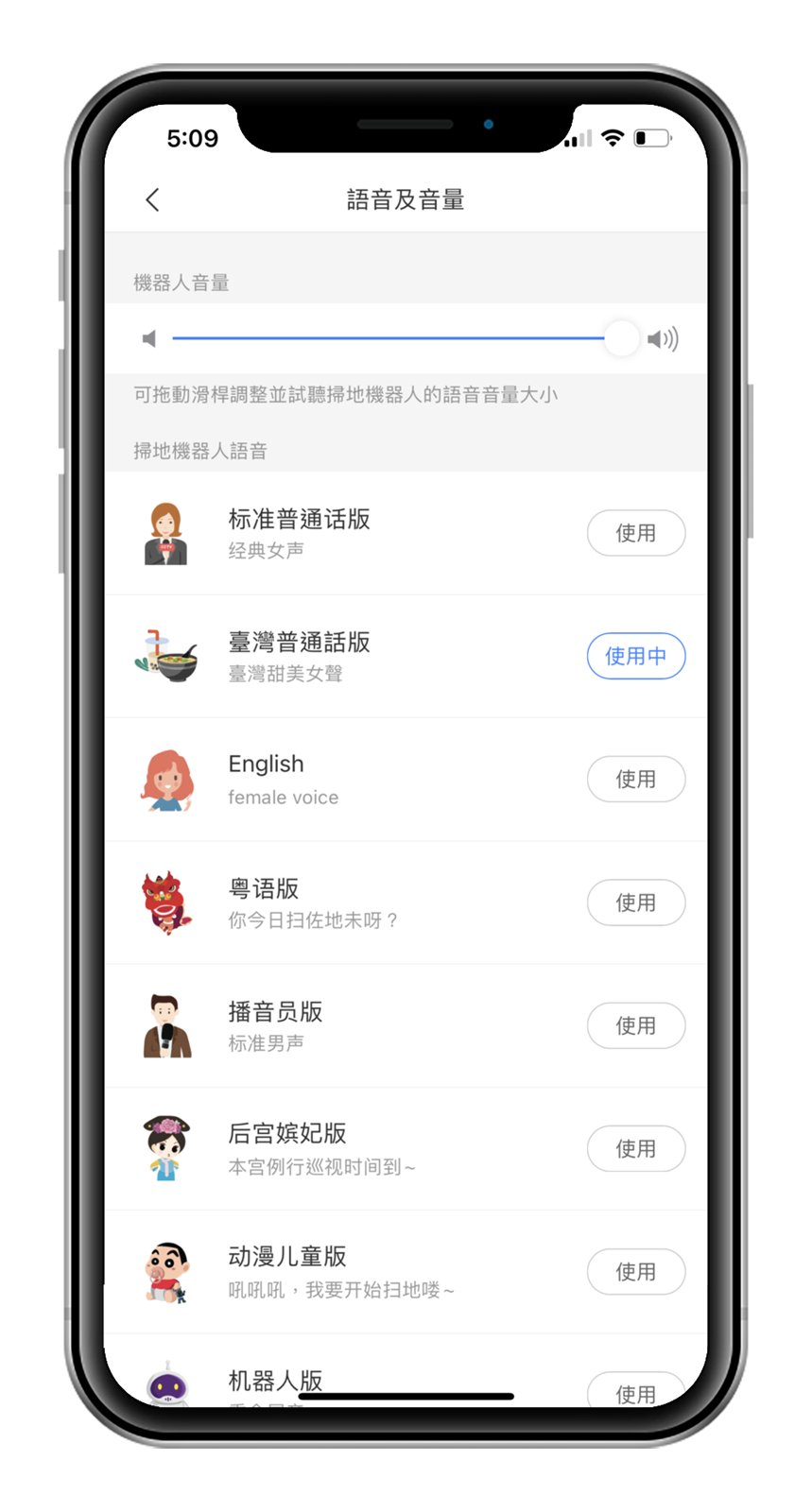Use the 机器人版 voice

635,1393
